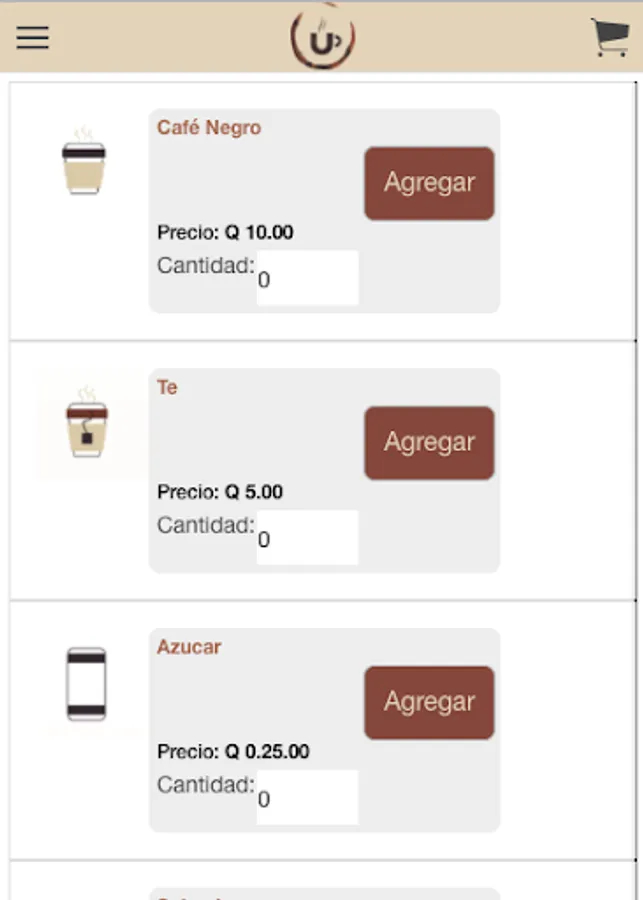
Task: Open the shopping cart
Action: pyautogui.click(x=610, y=38)
